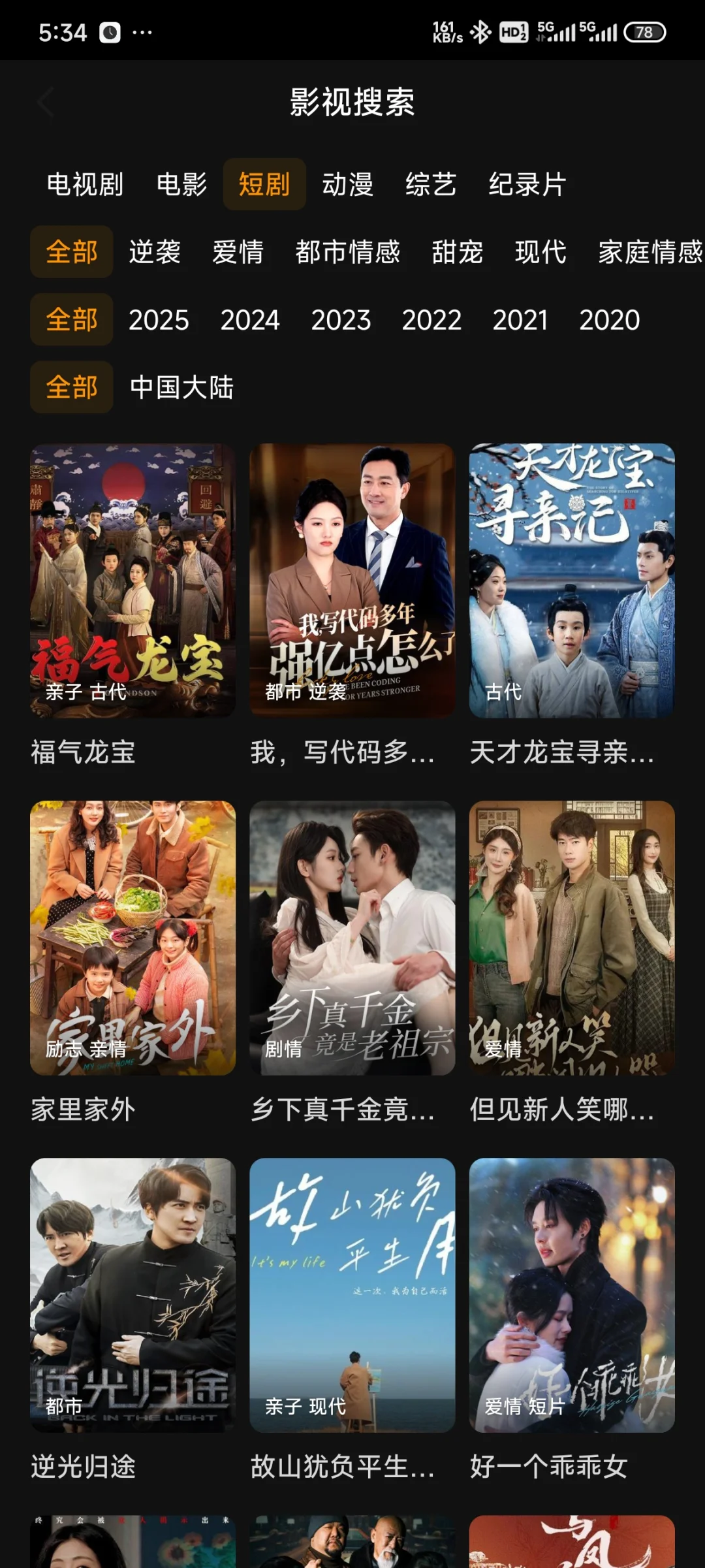Open the 天才龙宝寻亲 drama
Viewport: 705px width, 1568px height.
[x=572, y=581]
